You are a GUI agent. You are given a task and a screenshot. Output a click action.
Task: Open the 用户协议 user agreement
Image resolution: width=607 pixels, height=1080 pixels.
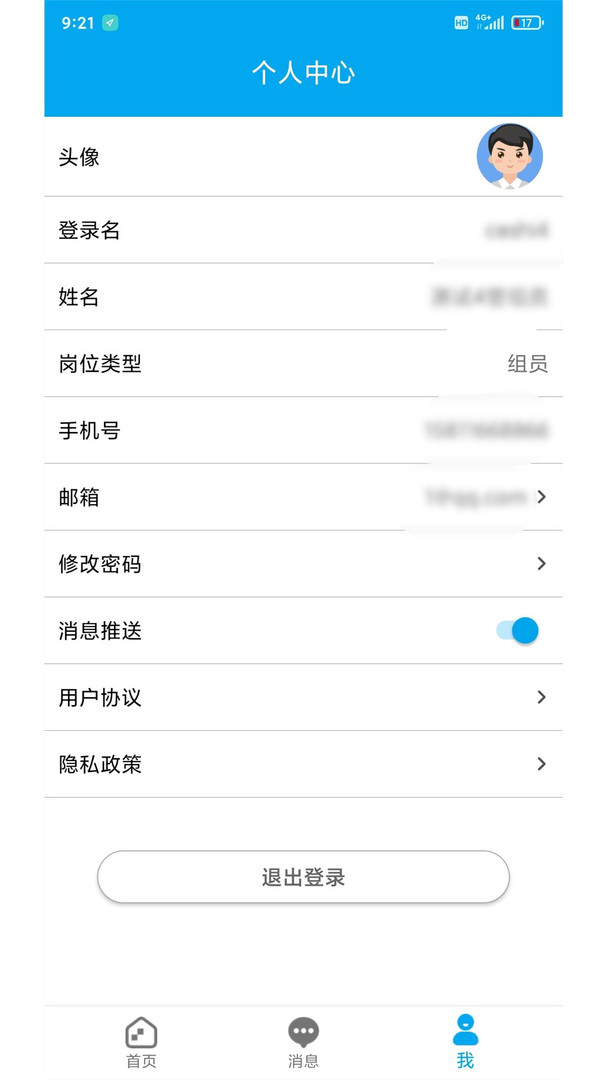(303, 697)
